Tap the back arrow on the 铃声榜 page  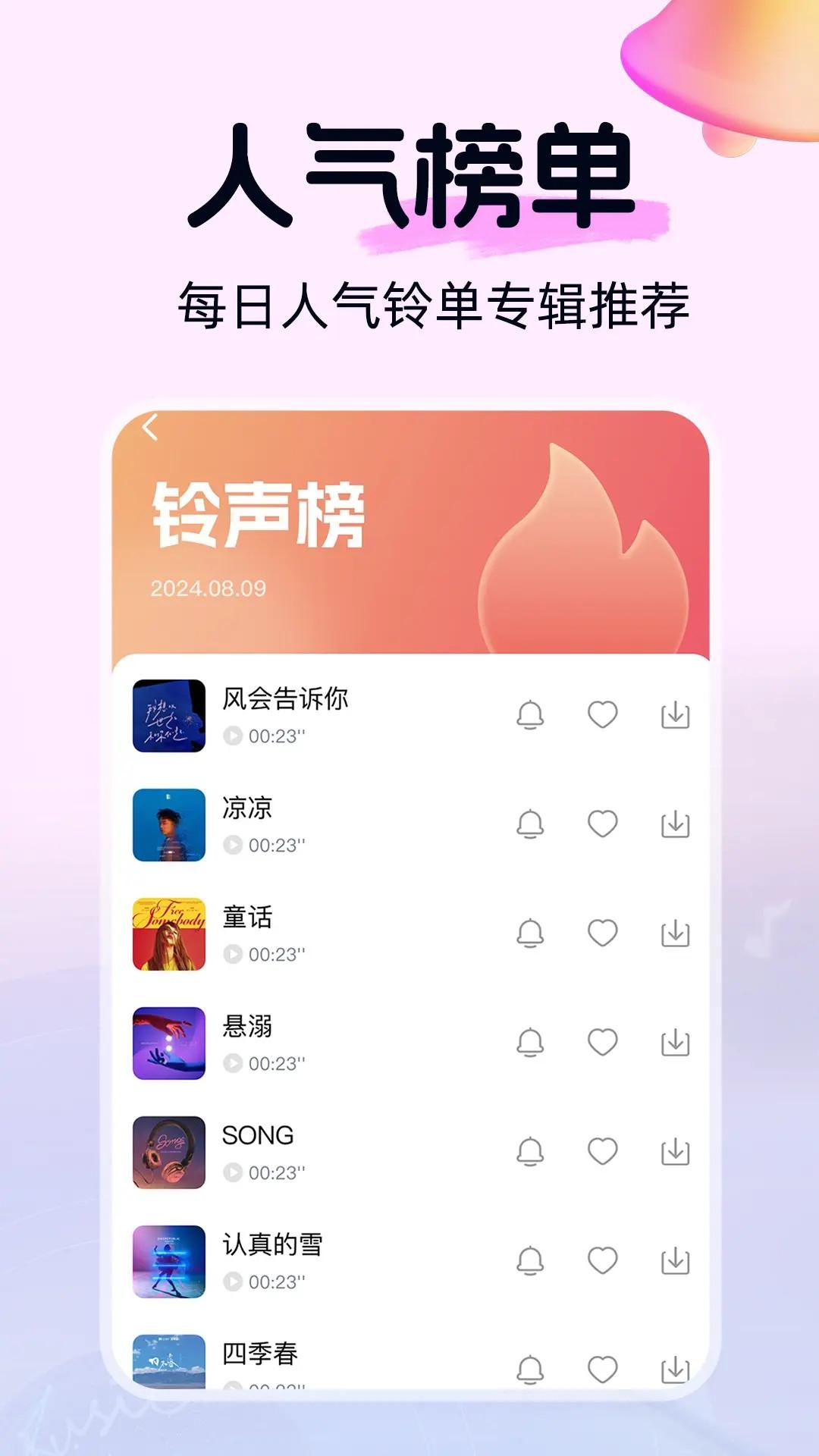(149, 427)
